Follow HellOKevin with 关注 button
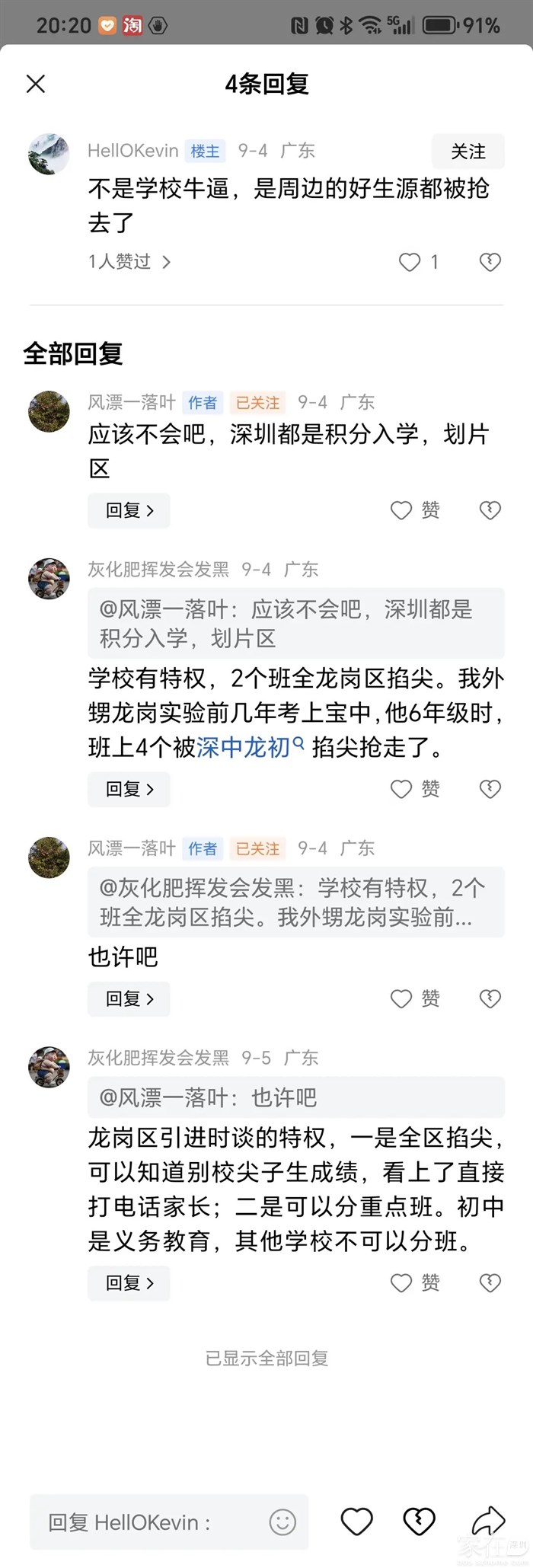This screenshot has width=533, height=1568. 468,152
